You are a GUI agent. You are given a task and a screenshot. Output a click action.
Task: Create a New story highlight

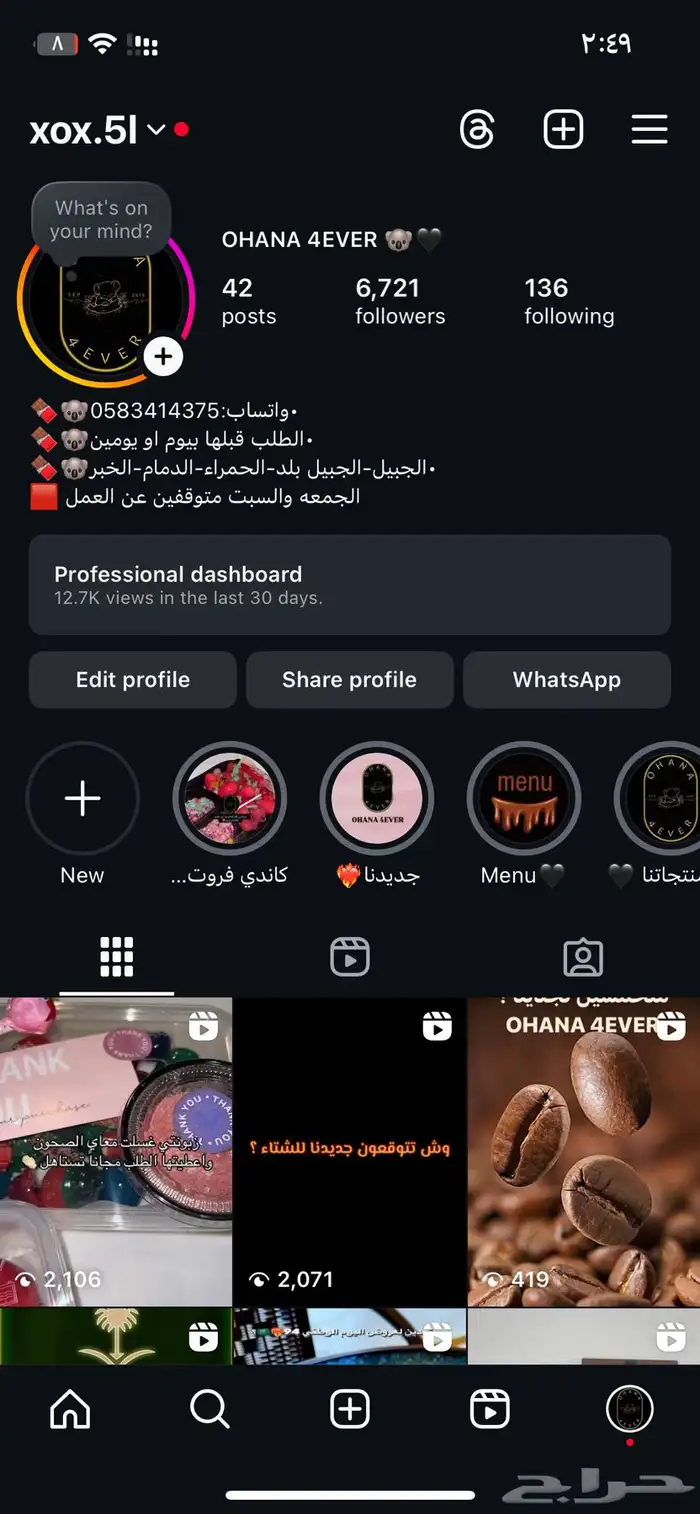pos(82,799)
